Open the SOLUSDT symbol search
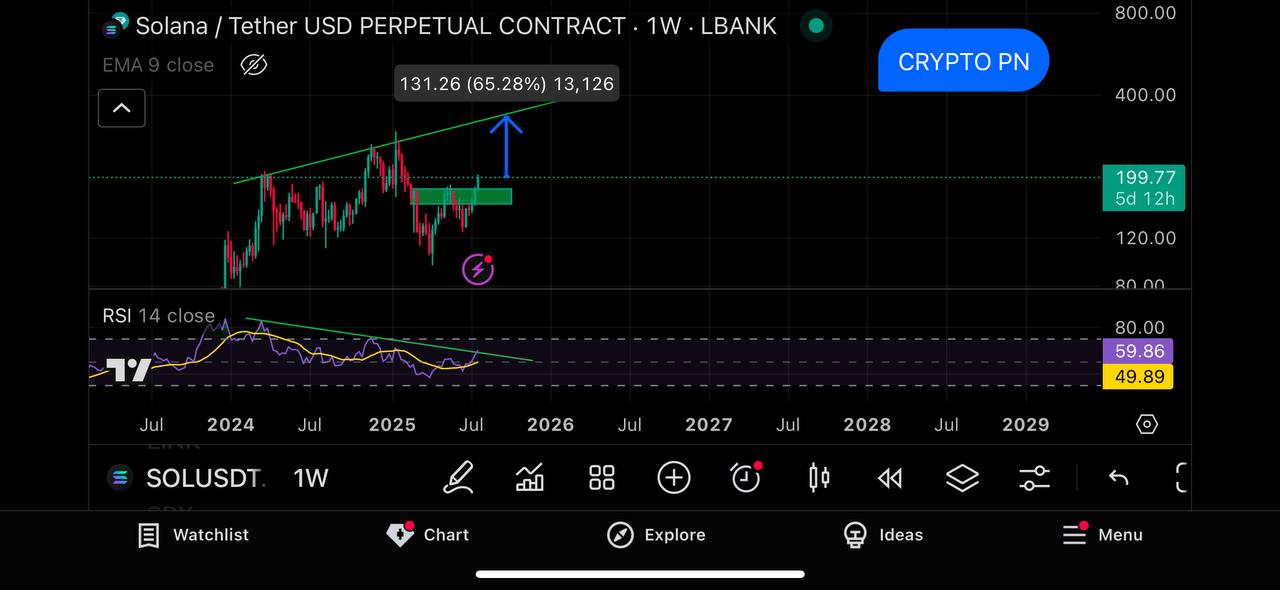 (204, 478)
